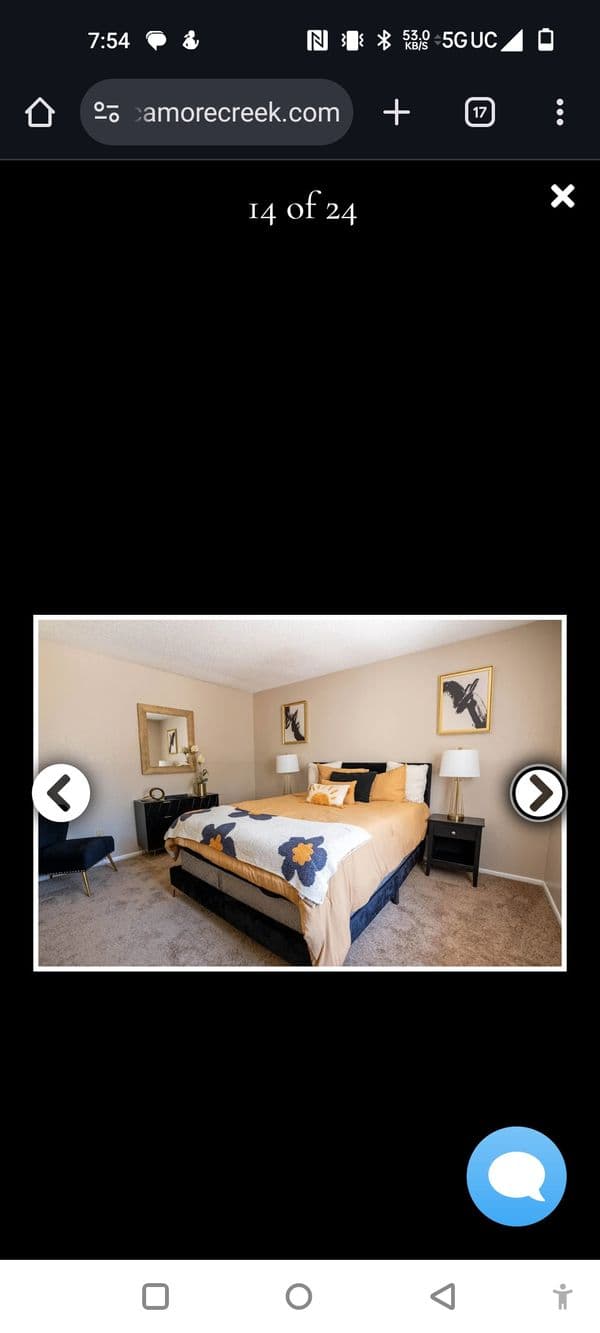Close the photo gallery lightbox

562,196
